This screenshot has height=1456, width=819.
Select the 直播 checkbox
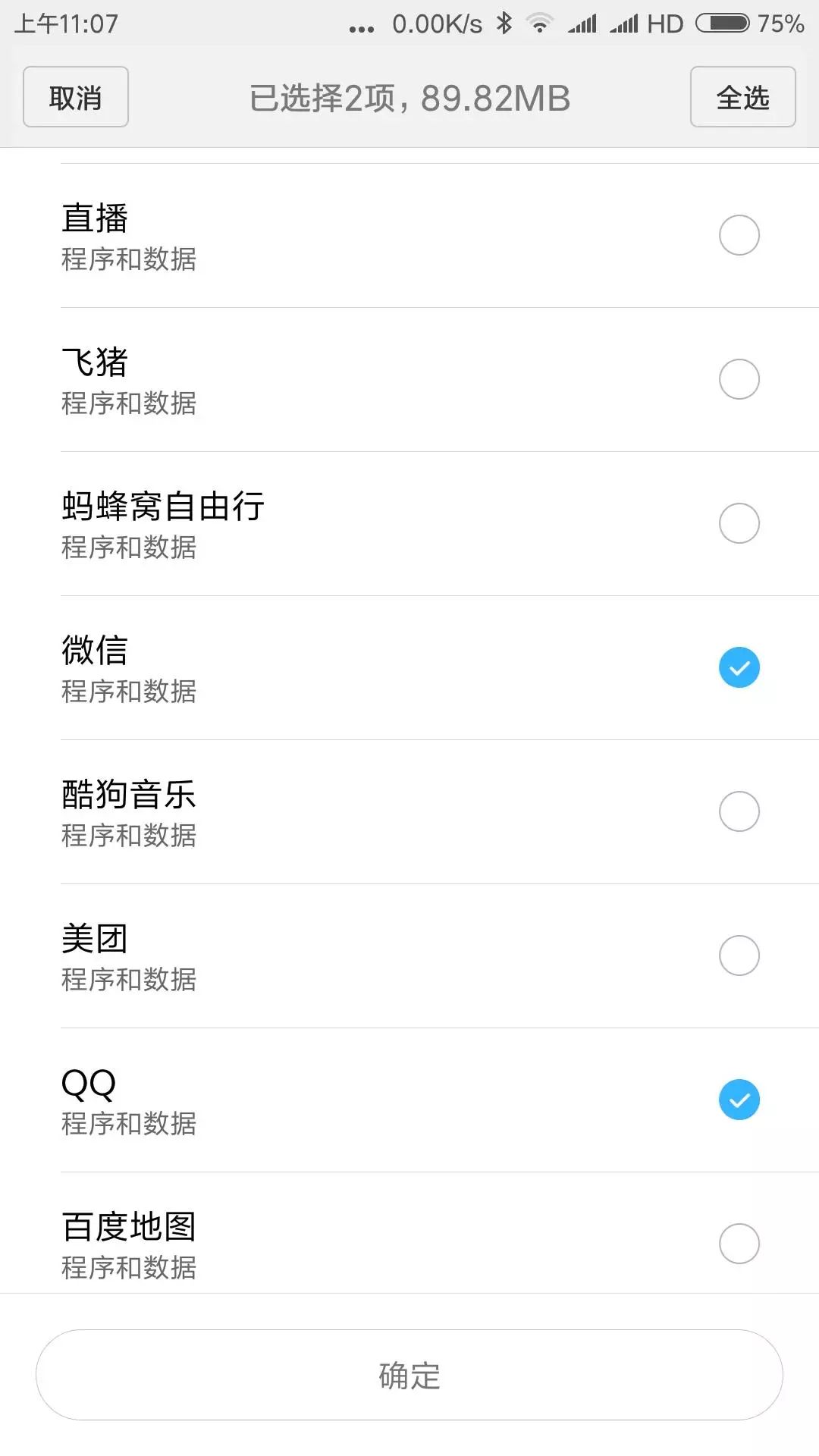[x=739, y=235]
